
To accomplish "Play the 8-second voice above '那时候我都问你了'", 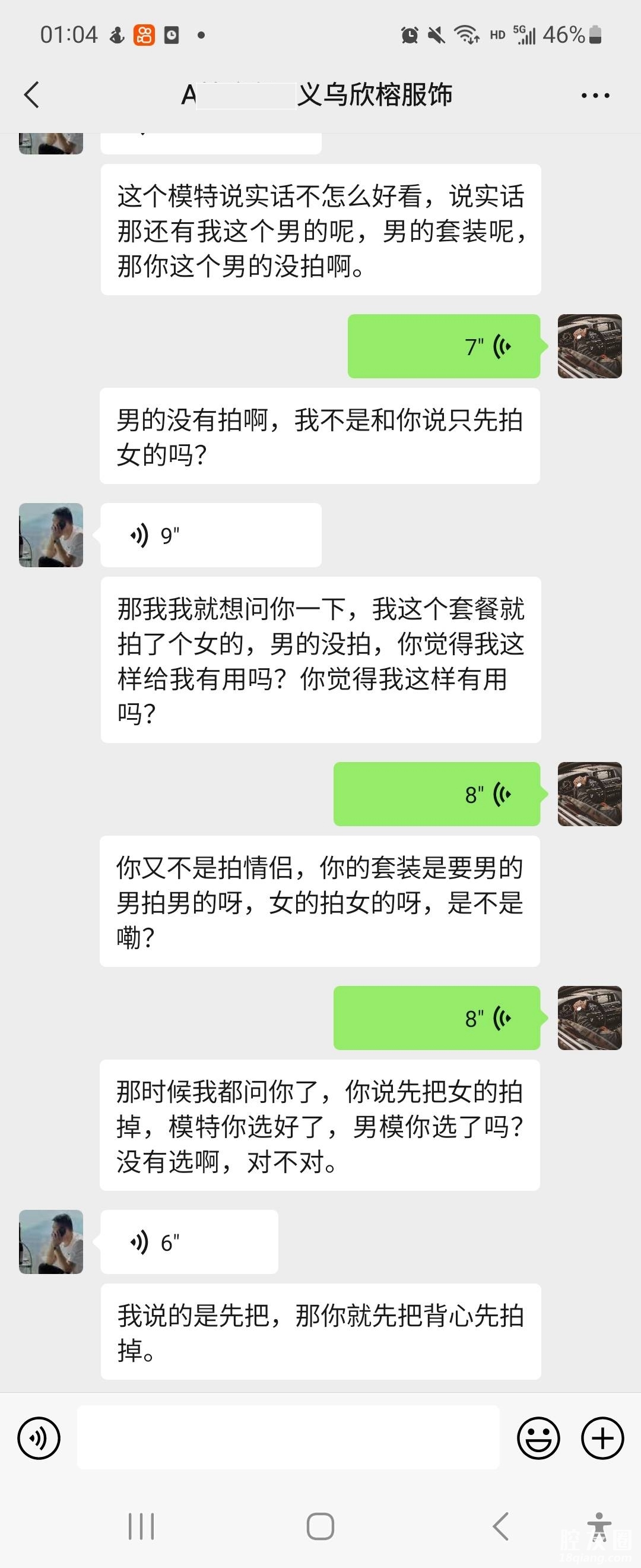I will pos(437,1019).
